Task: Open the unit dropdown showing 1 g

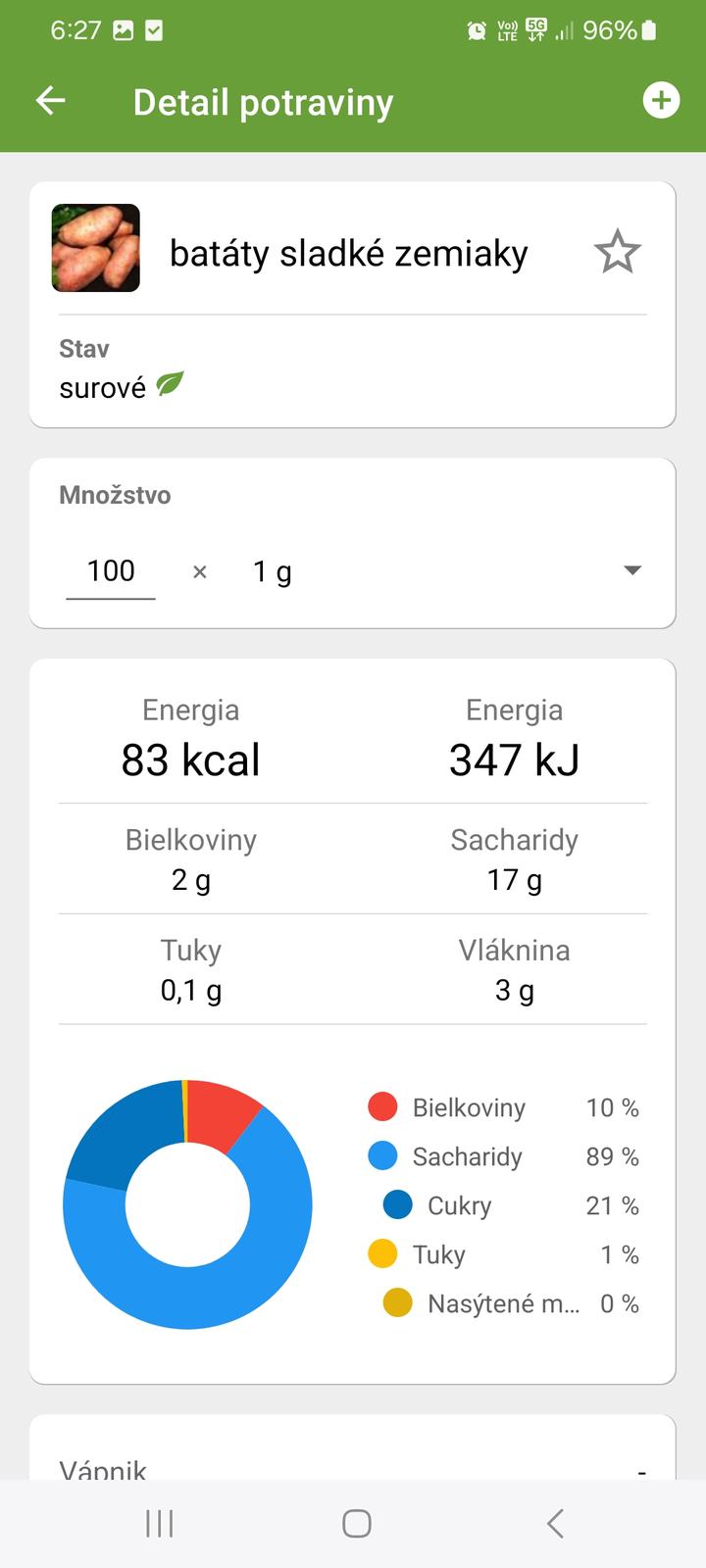Action: 441,571
